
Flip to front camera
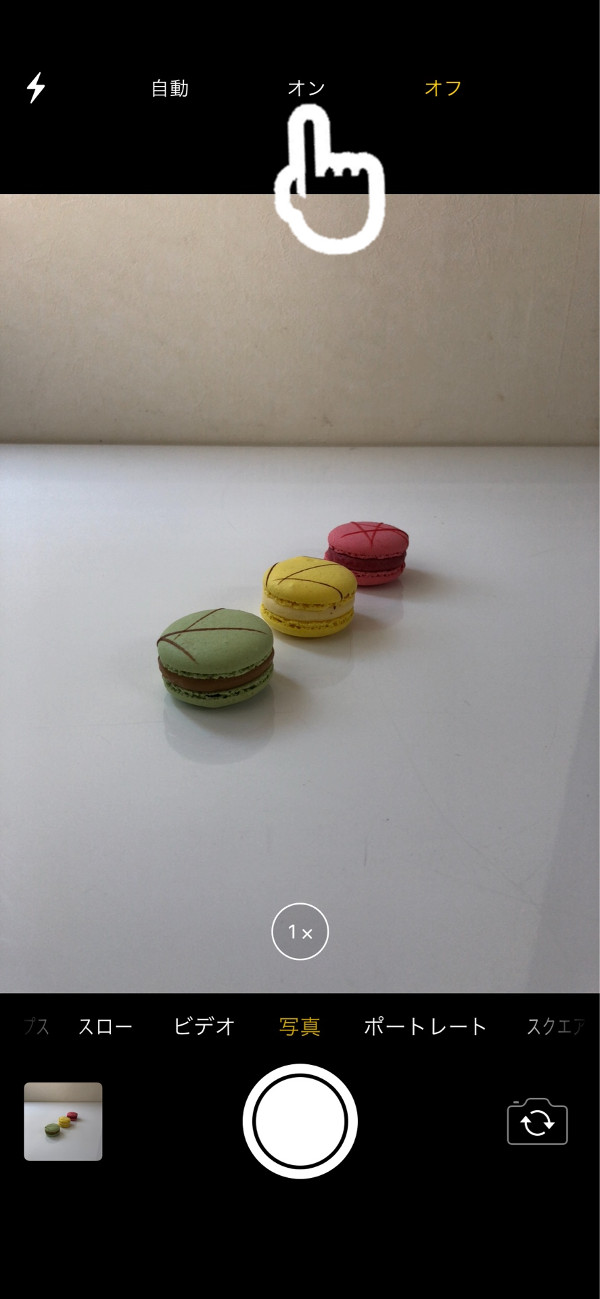tap(537, 1122)
